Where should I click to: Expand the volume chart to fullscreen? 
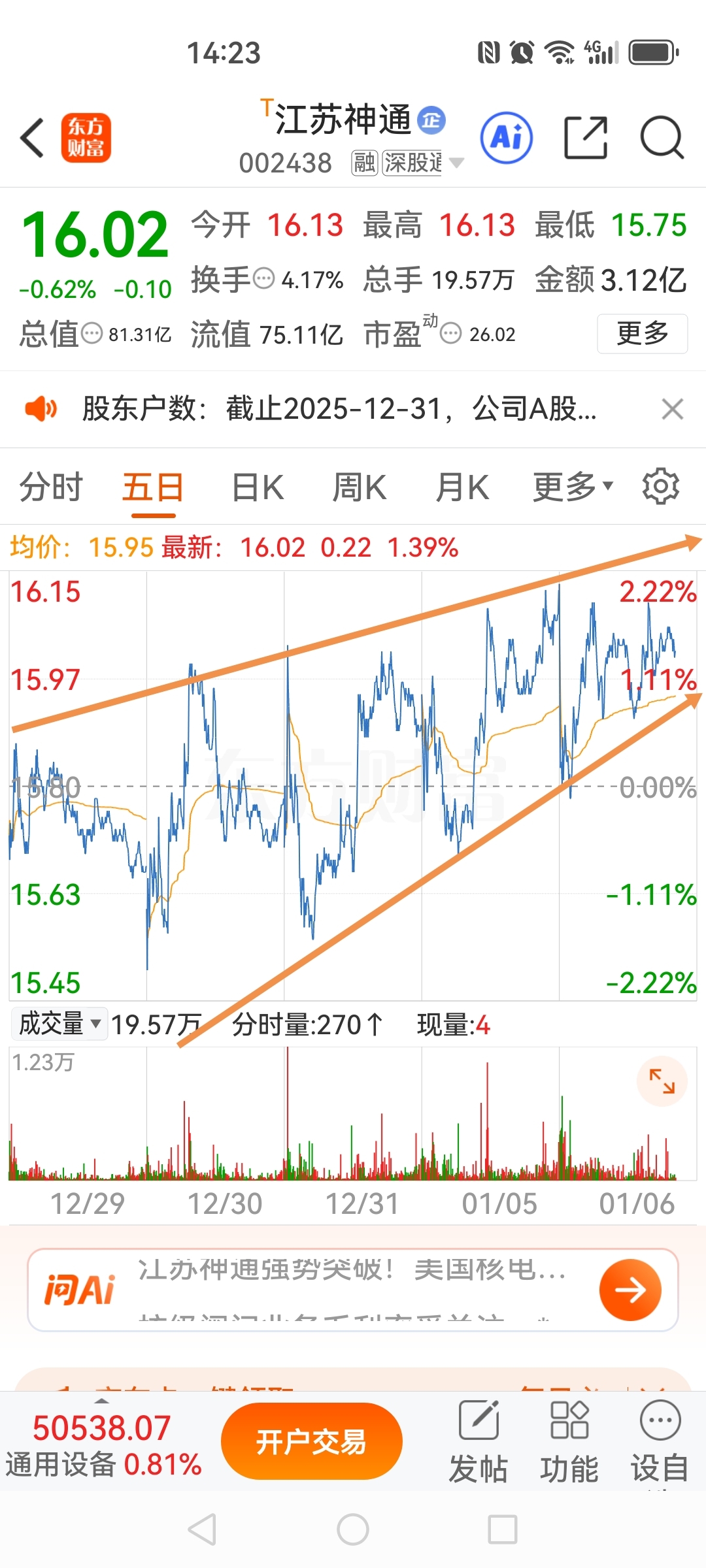(x=662, y=1081)
